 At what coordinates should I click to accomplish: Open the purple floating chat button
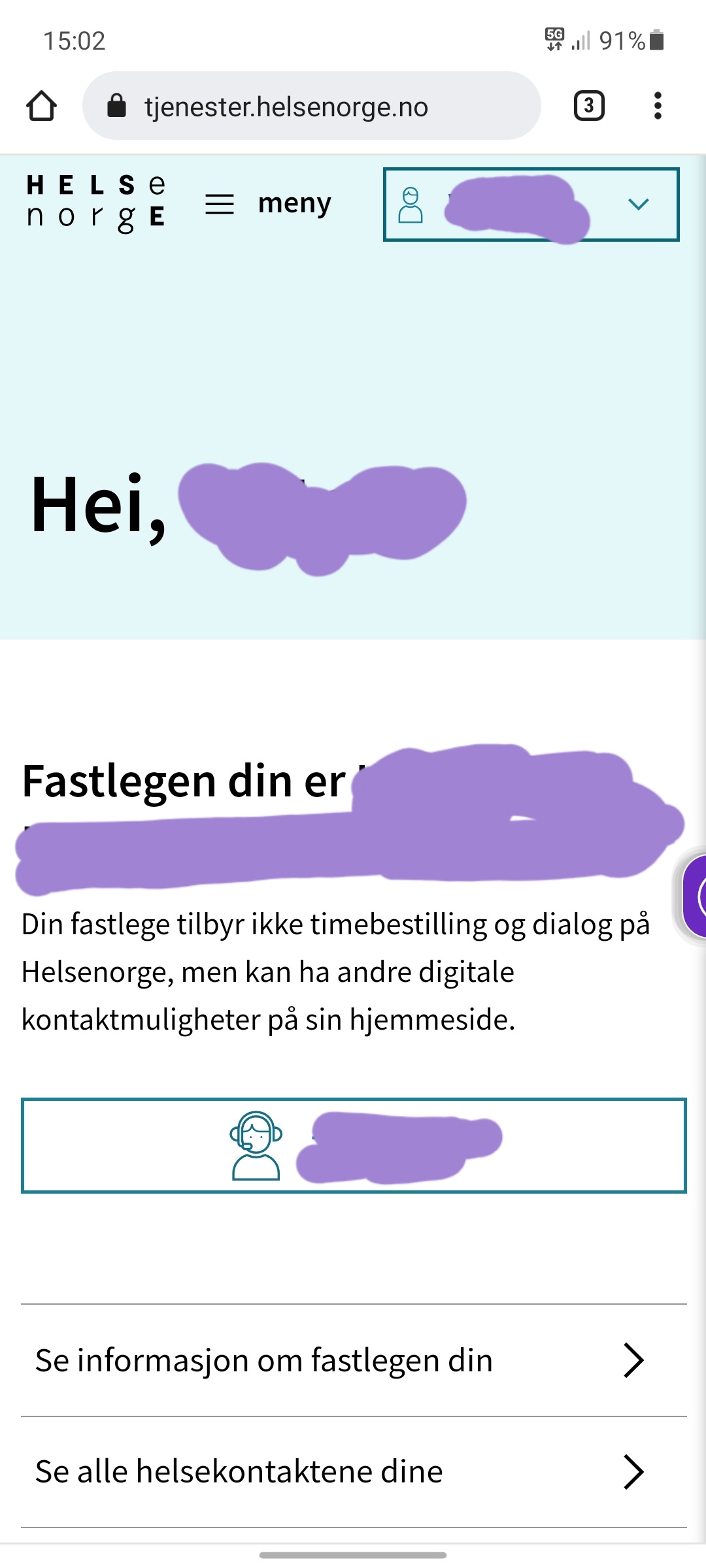(x=693, y=896)
